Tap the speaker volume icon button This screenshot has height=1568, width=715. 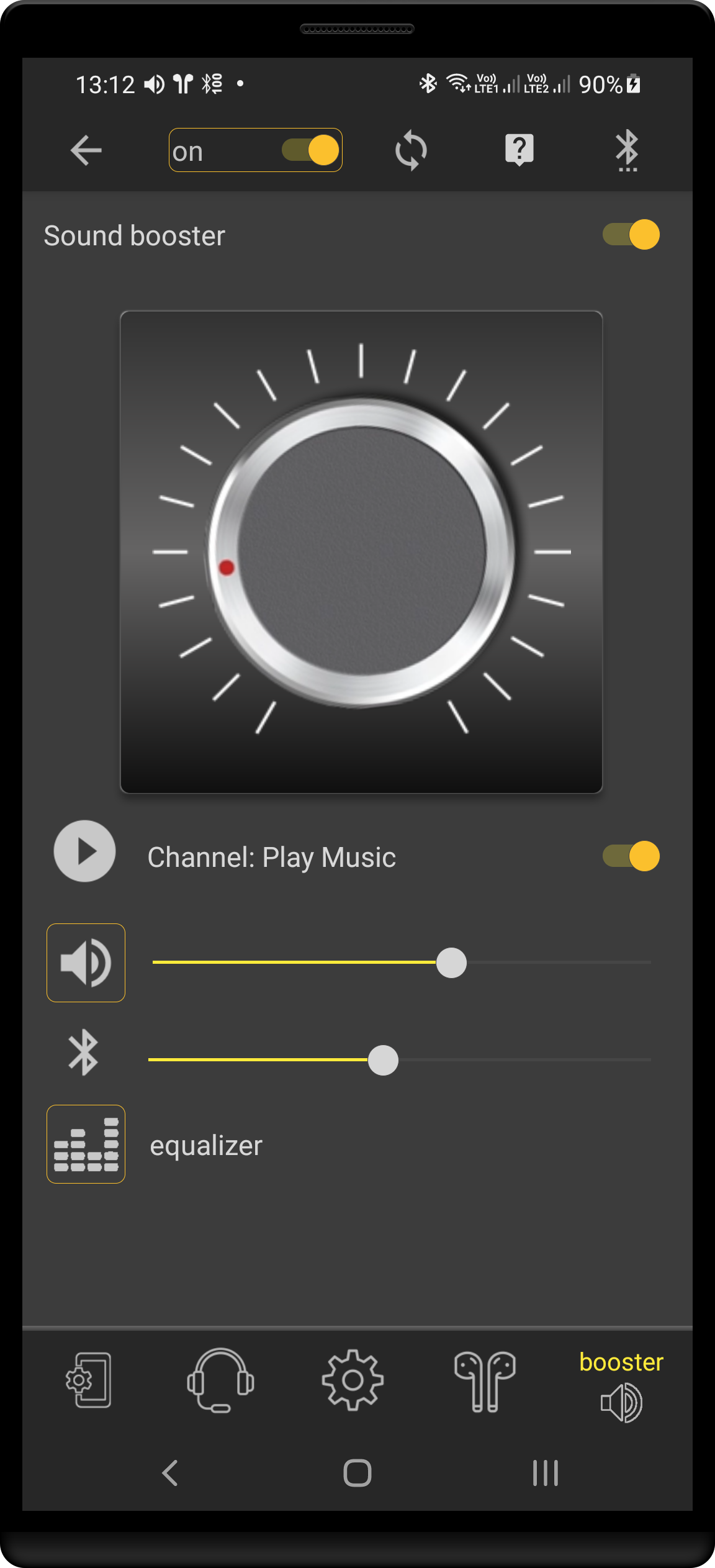coord(86,963)
